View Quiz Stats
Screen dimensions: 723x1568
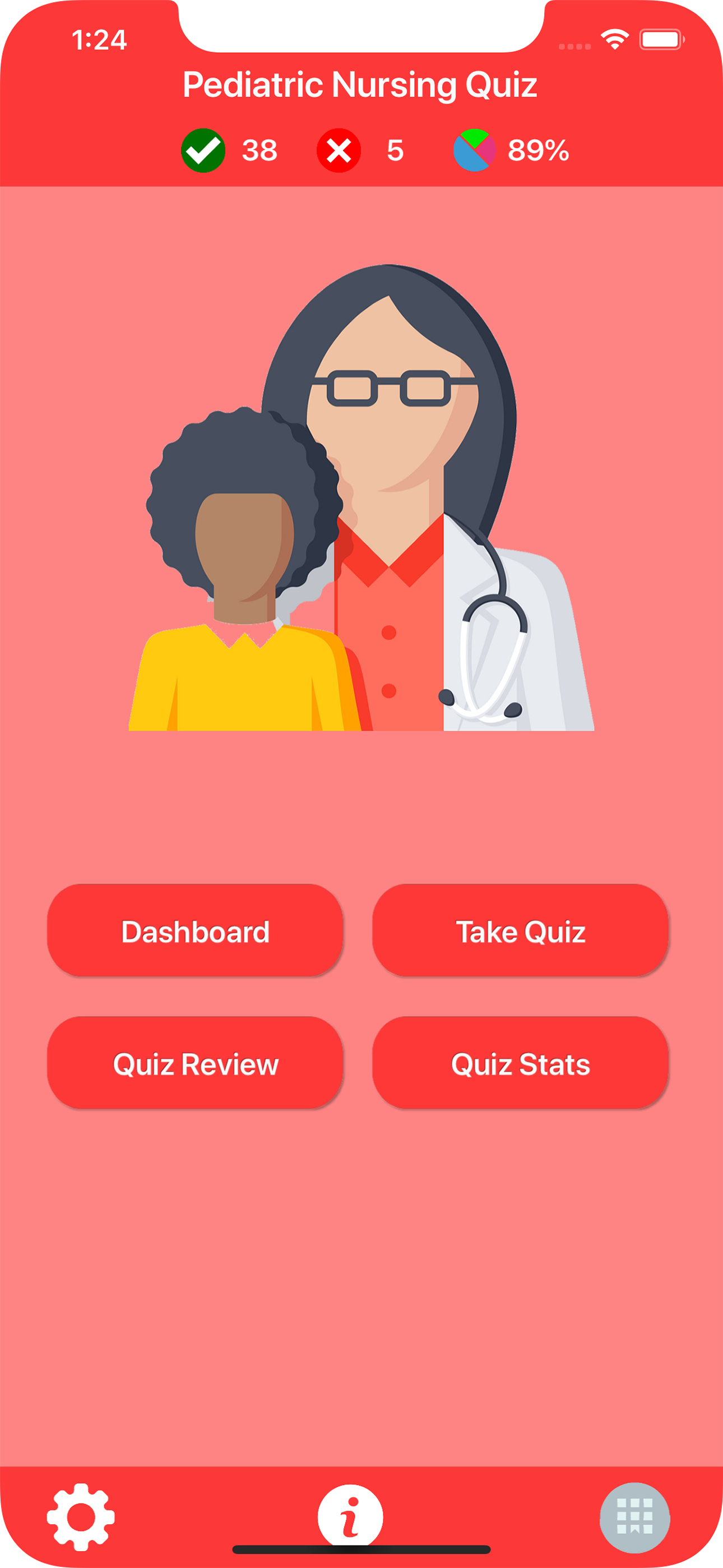point(520,1064)
